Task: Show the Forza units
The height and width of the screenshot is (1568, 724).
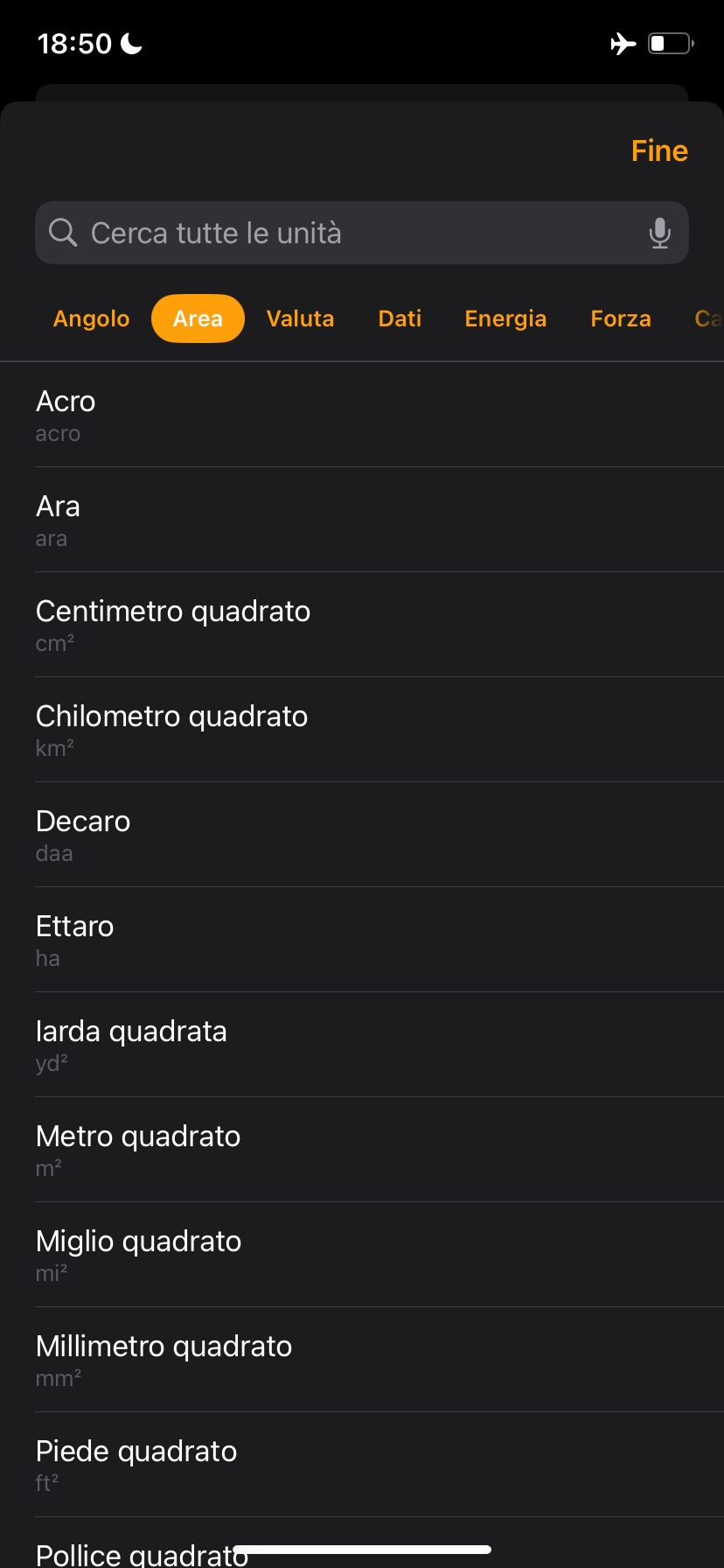Action: 621,318
